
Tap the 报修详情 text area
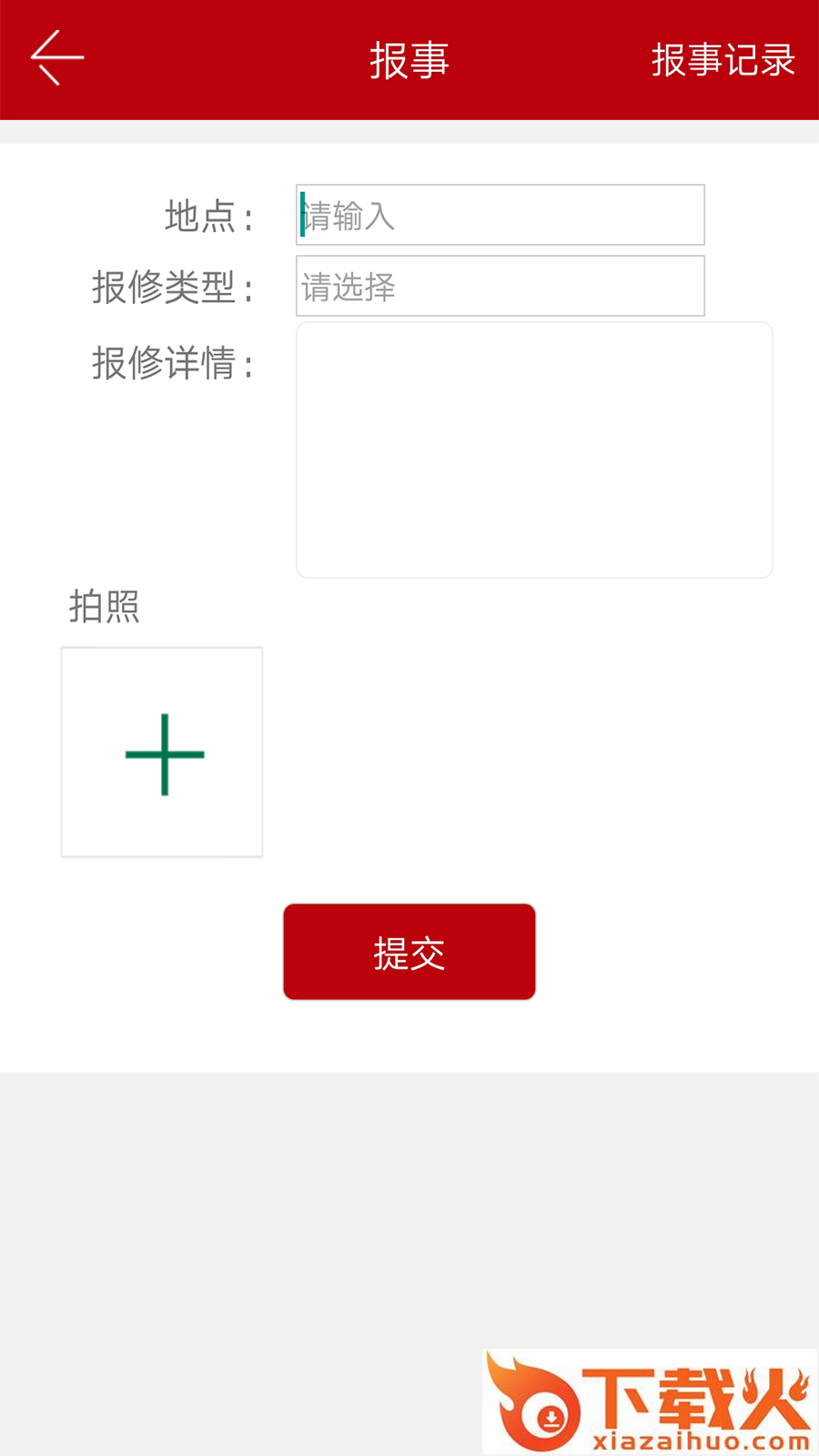[x=534, y=450]
